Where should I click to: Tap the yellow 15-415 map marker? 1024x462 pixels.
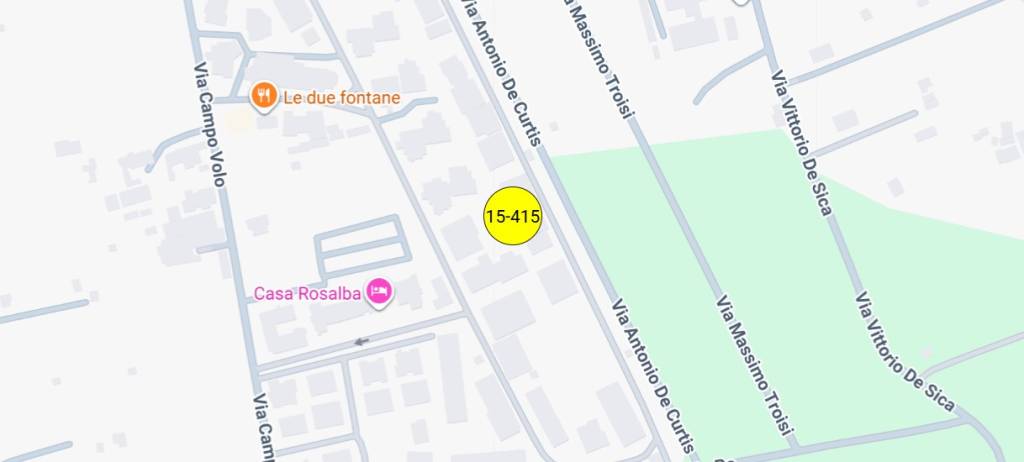512,215
